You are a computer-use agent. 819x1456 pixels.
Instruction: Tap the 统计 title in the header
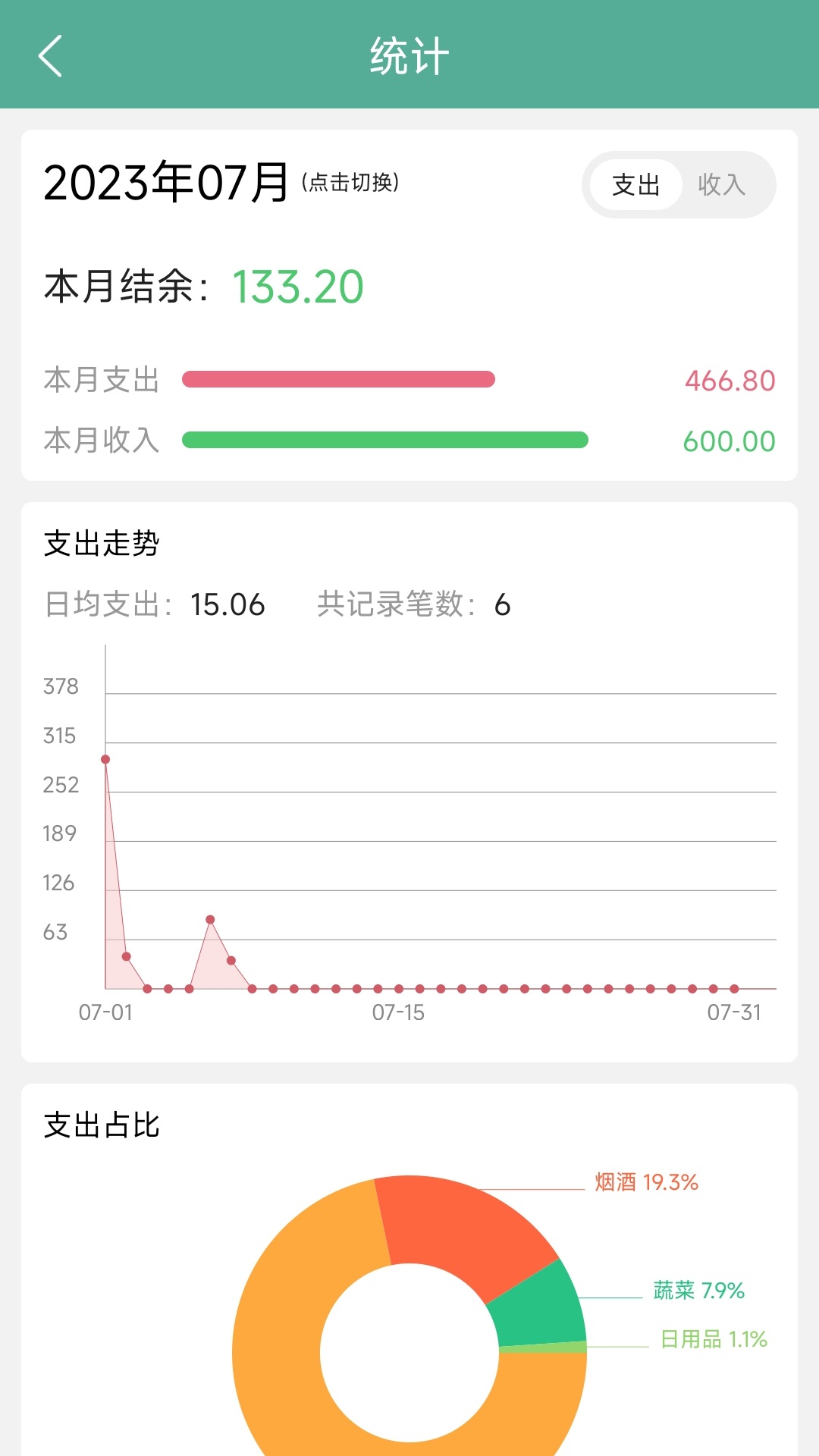tap(409, 53)
